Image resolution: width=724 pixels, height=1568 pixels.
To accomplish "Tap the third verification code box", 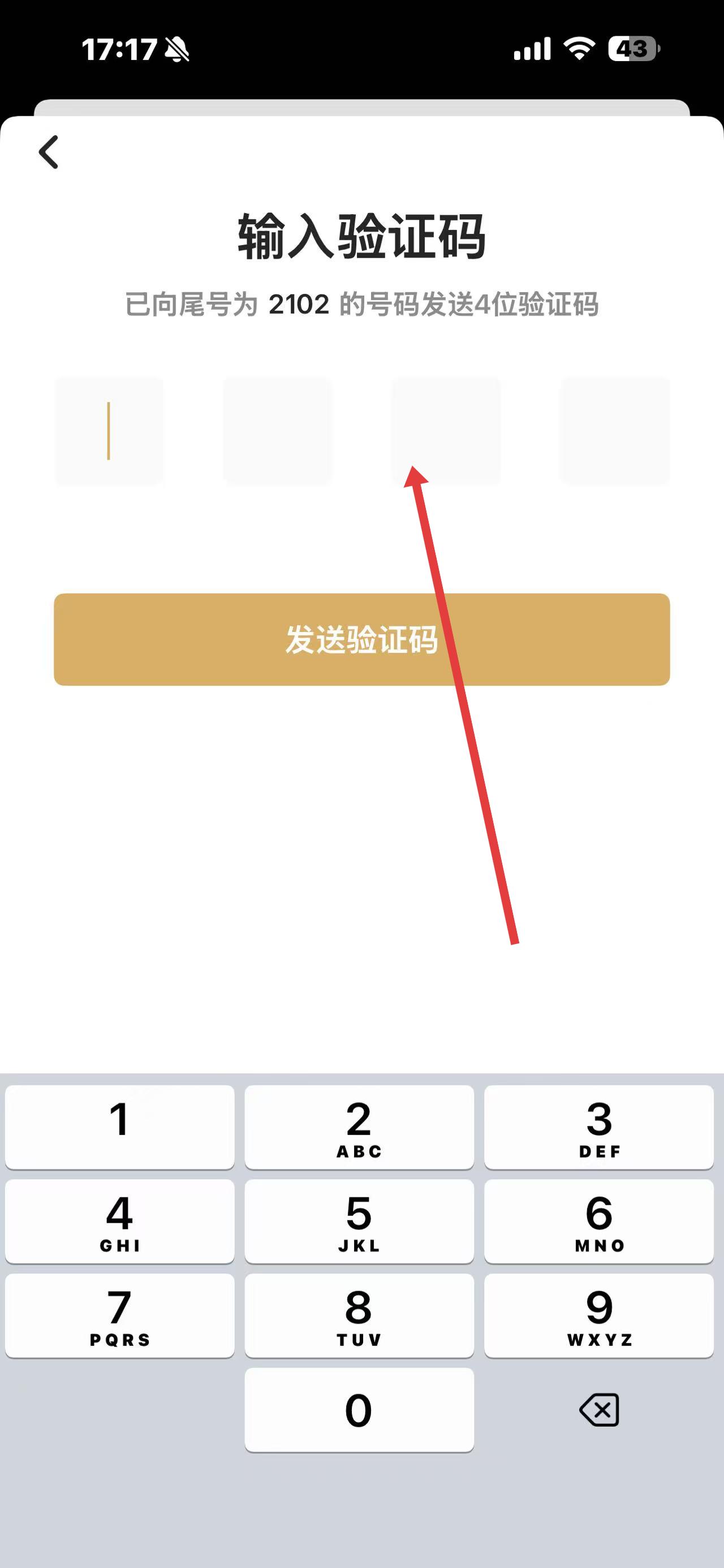I will [446, 430].
